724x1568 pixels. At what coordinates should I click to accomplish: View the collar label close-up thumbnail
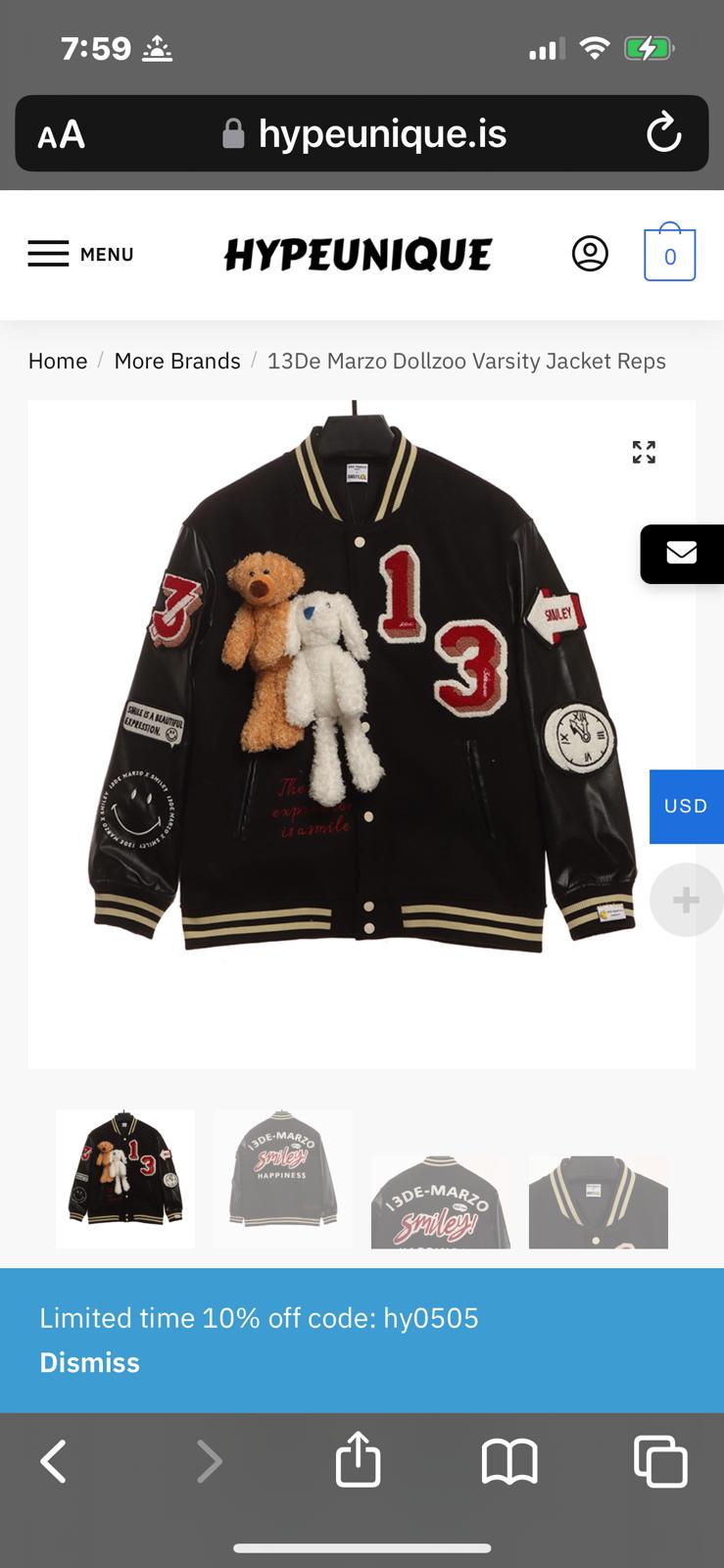coord(598,1202)
